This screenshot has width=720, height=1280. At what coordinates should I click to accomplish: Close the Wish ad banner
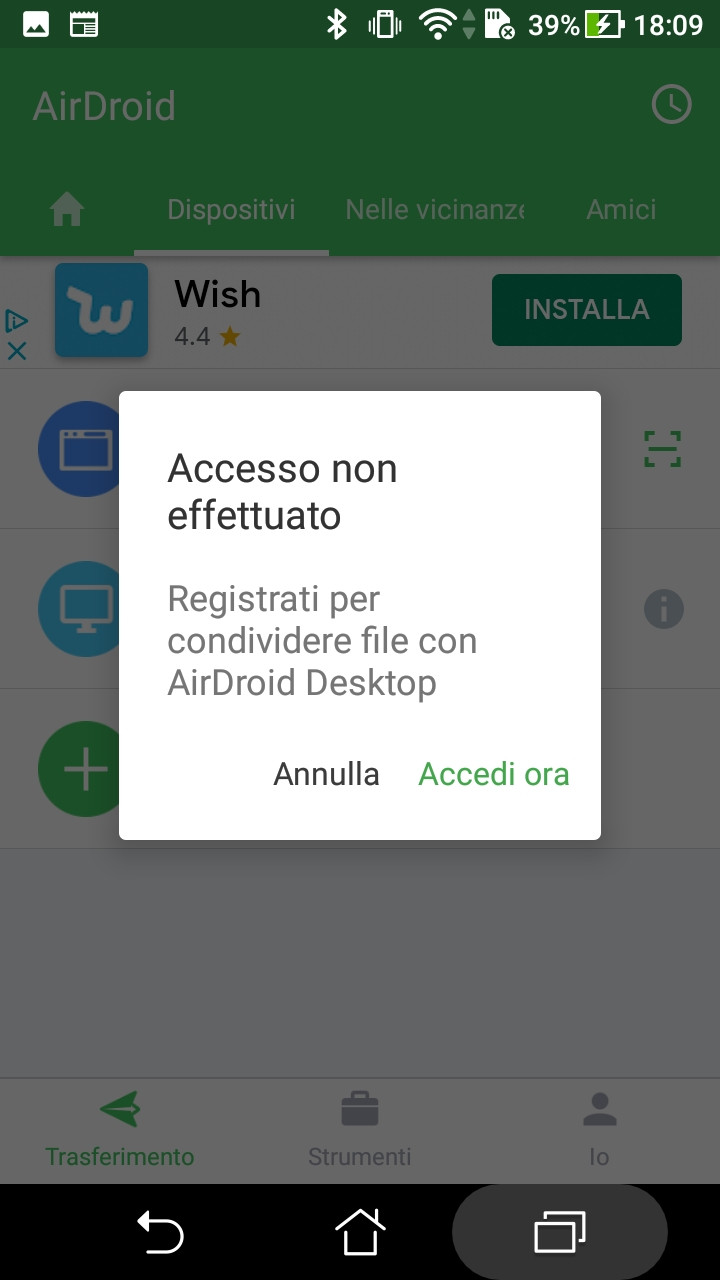[17, 351]
